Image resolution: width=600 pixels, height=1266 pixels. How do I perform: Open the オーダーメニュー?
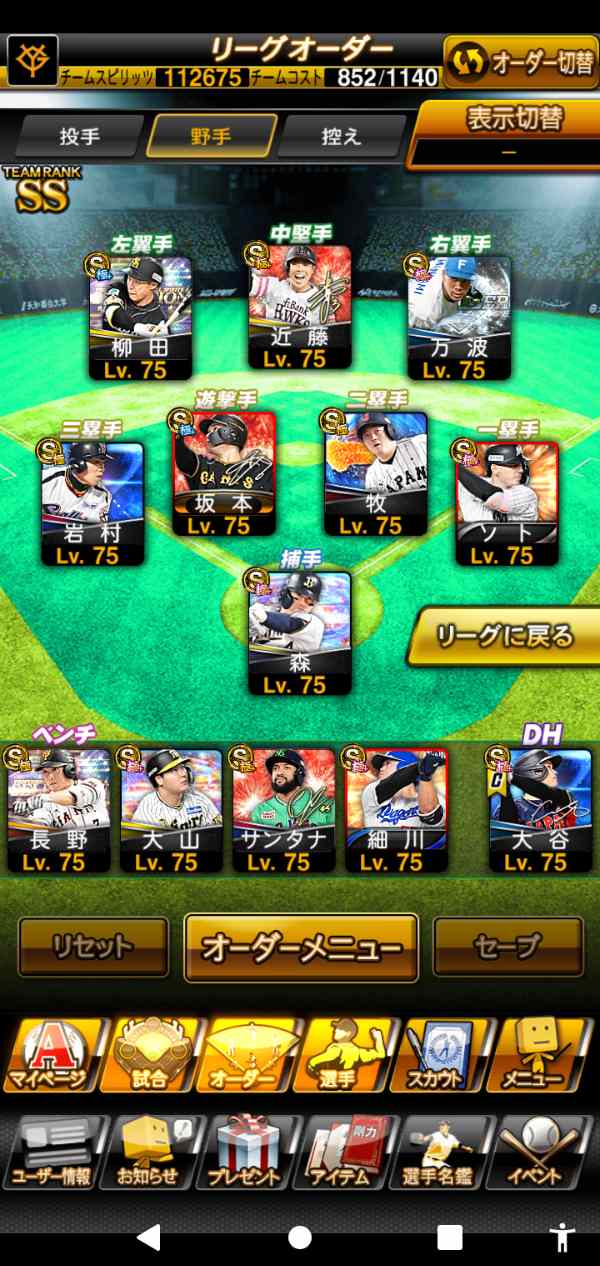pyautogui.click(x=301, y=947)
